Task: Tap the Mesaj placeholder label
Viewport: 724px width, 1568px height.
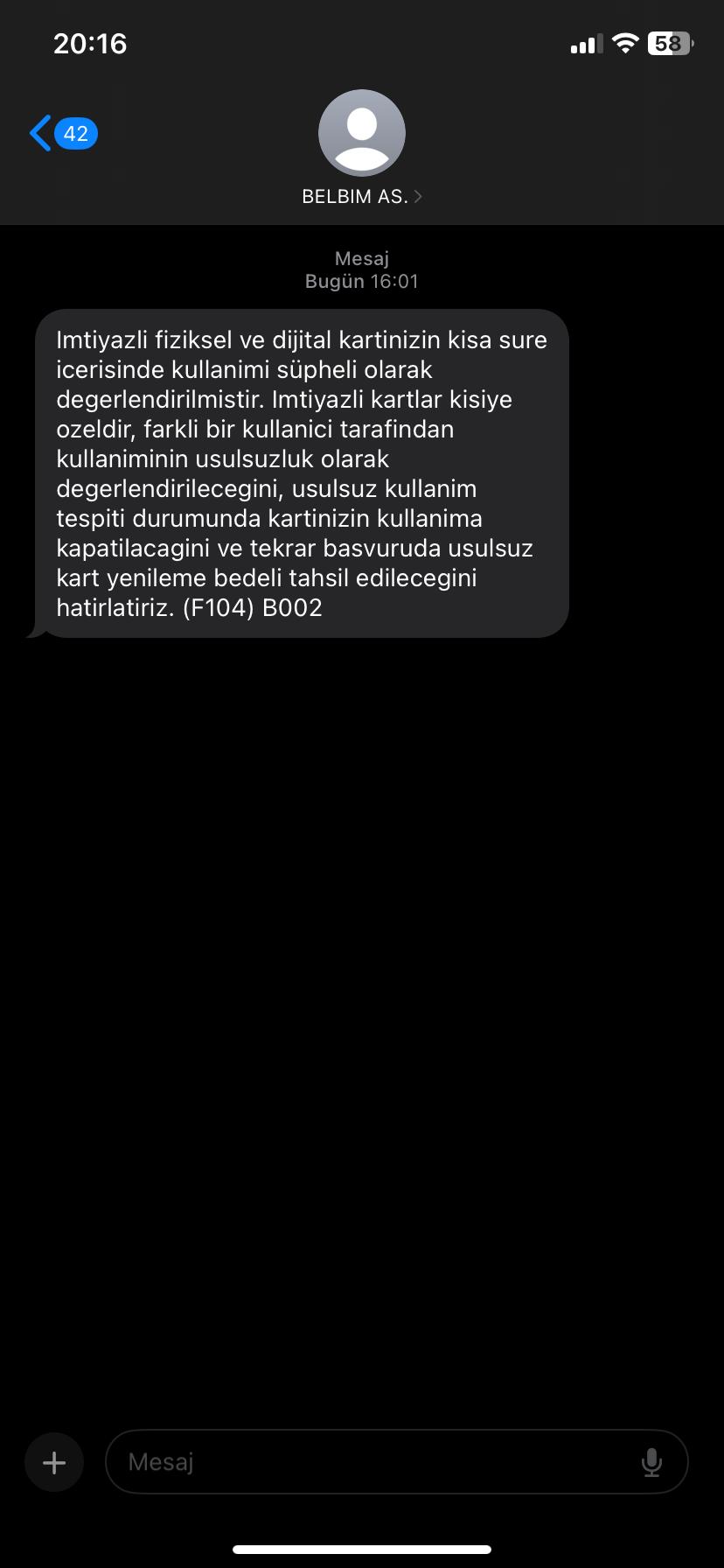Action: (x=160, y=1461)
